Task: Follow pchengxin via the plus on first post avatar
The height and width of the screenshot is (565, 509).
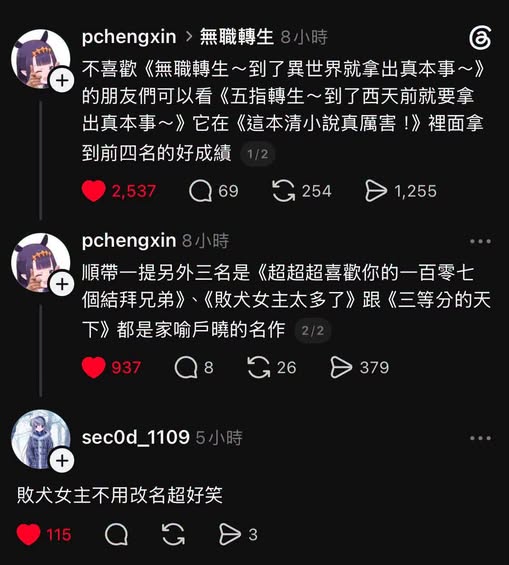Action: (62, 81)
